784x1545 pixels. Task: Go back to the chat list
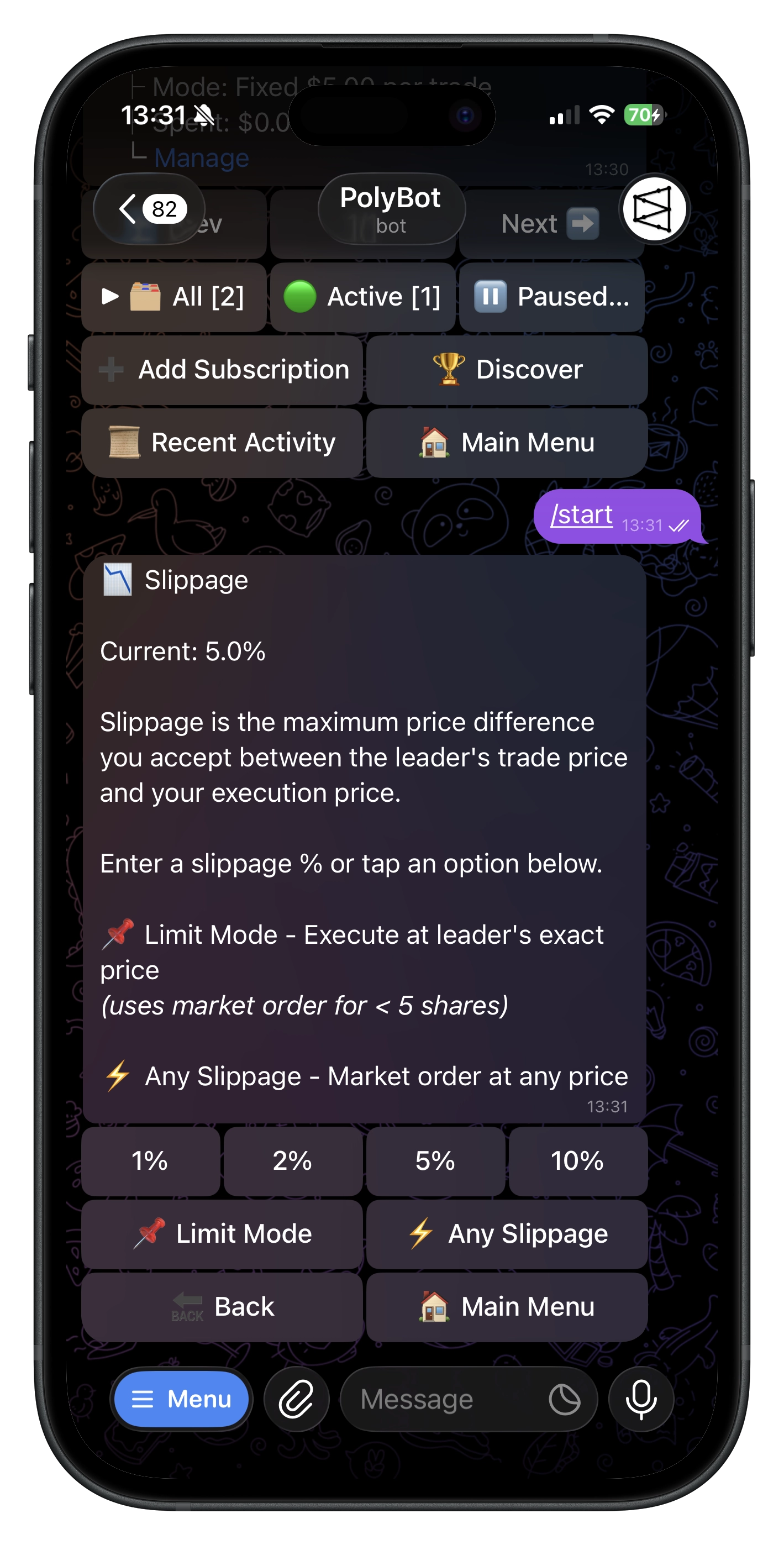click(149, 209)
